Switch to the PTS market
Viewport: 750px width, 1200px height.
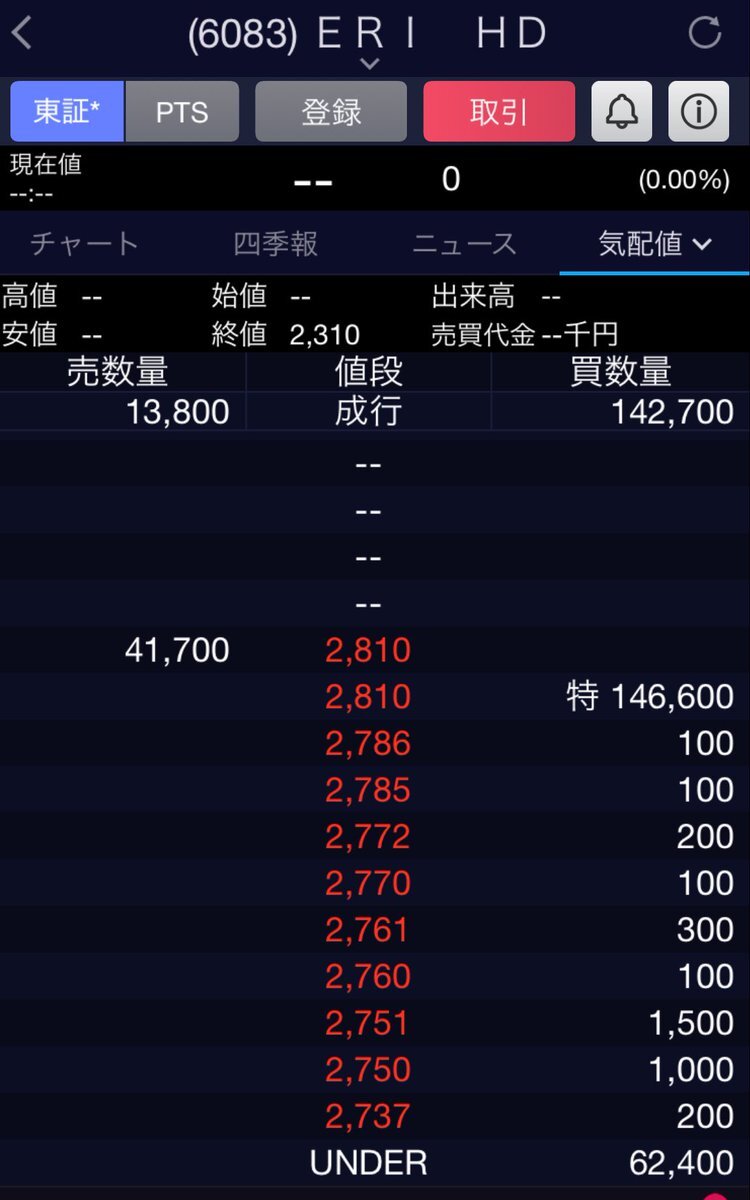coord(182,111)
